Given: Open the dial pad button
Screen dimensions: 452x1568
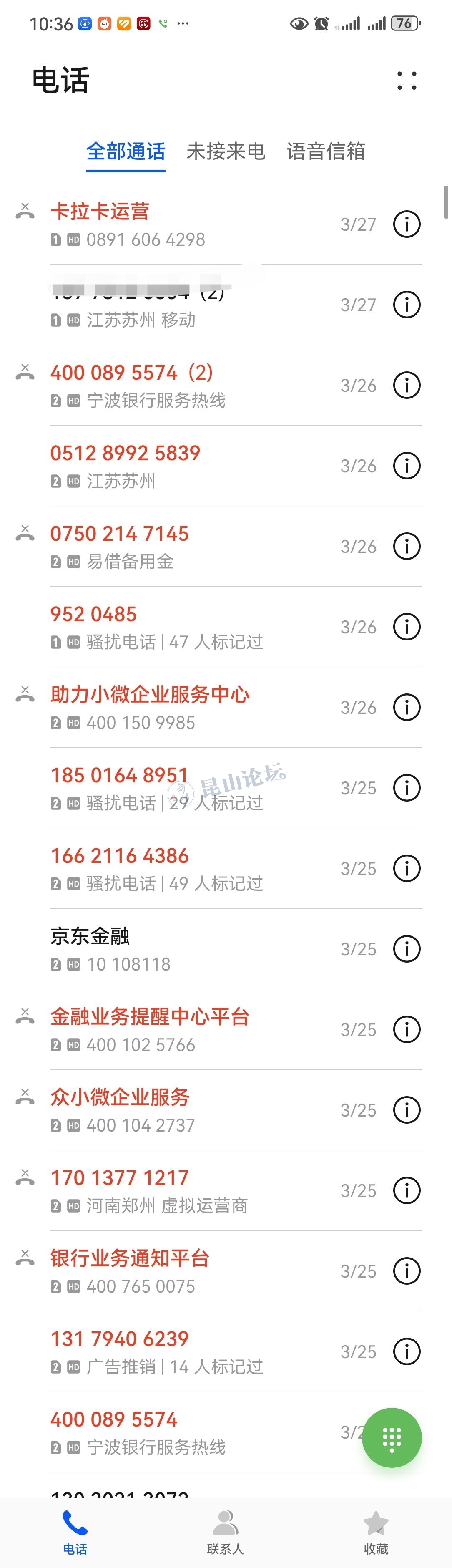Looking at the screenshot, I should pos(391,1438).
